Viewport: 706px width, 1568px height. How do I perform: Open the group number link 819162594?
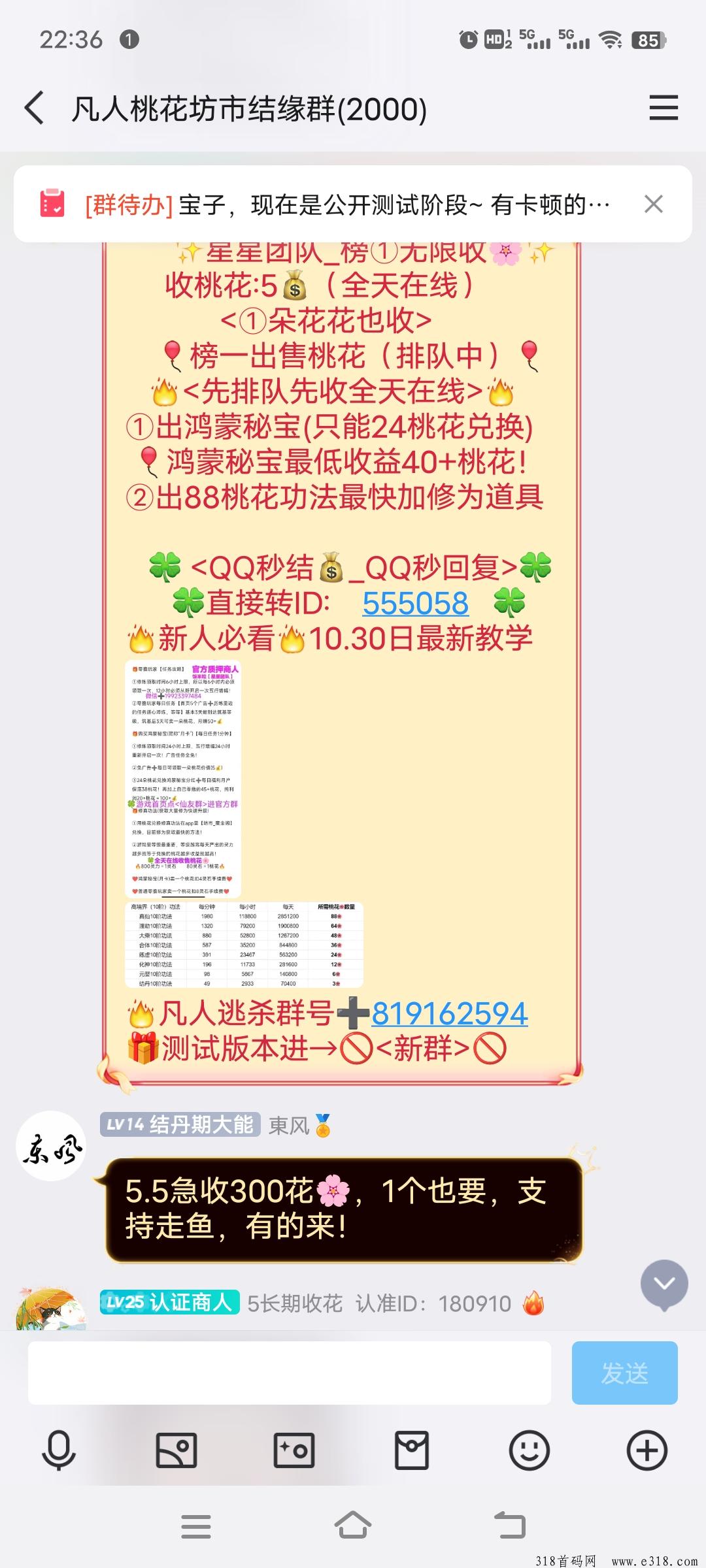point(450,1013)
